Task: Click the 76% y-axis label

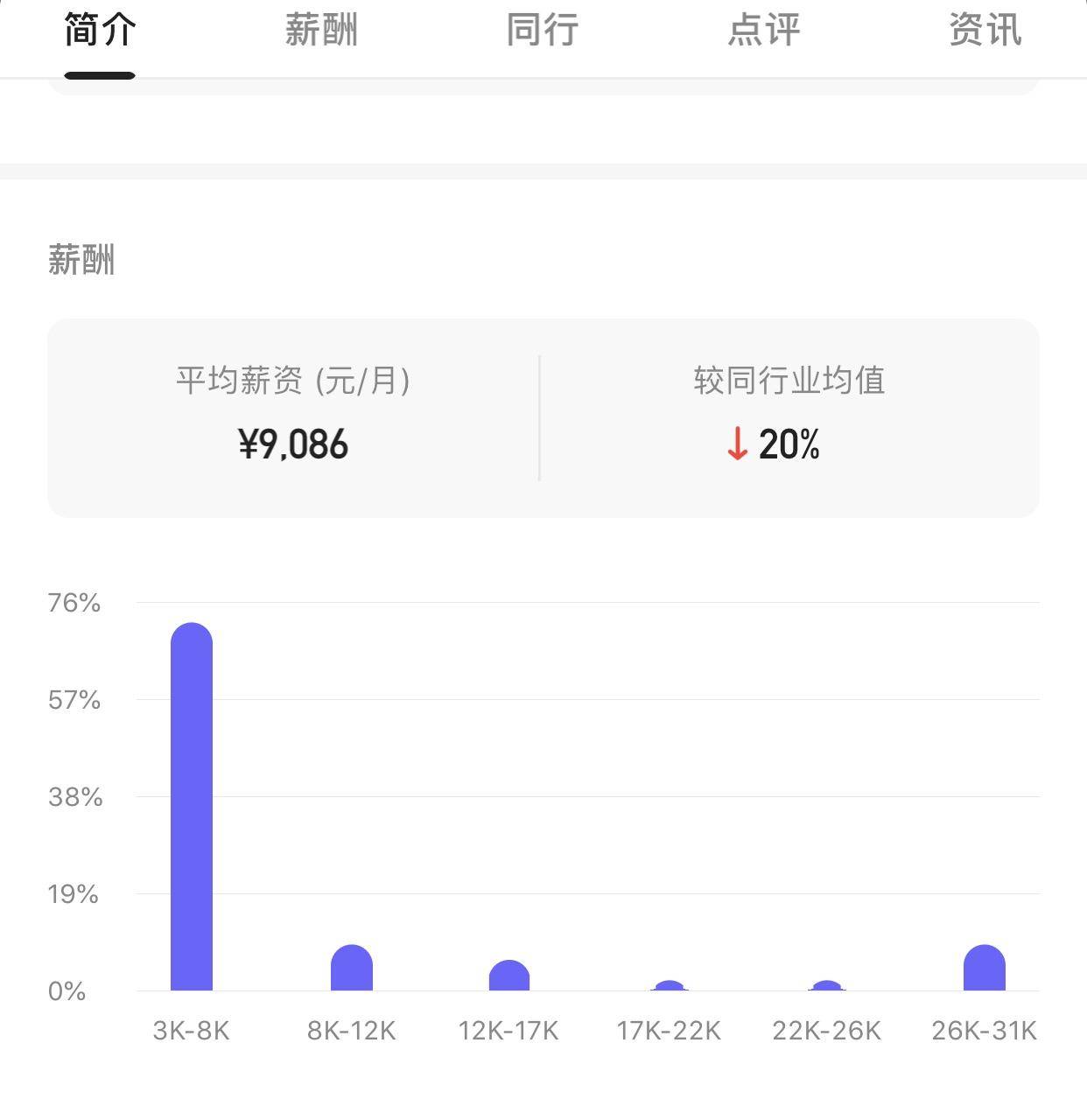Action: tap(74, 603)
